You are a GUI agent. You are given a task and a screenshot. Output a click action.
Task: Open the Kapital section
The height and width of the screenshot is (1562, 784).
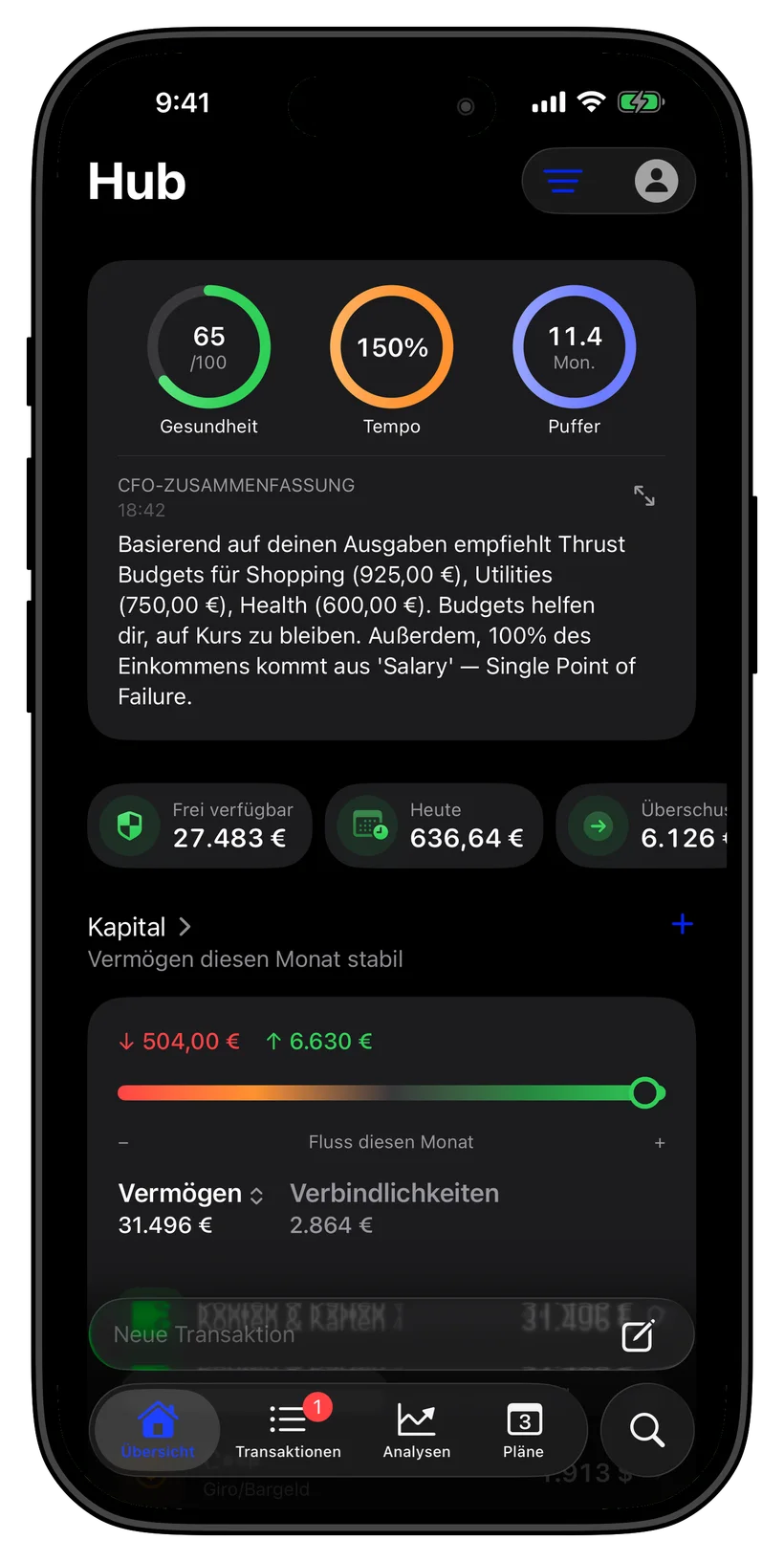[x=140, y=927]
